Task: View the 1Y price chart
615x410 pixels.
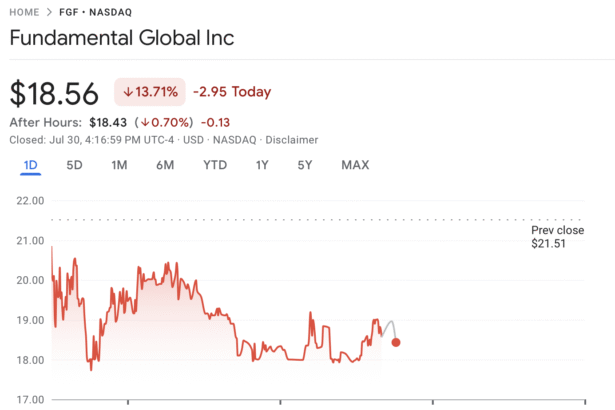Action: click(x=262, y=165)
